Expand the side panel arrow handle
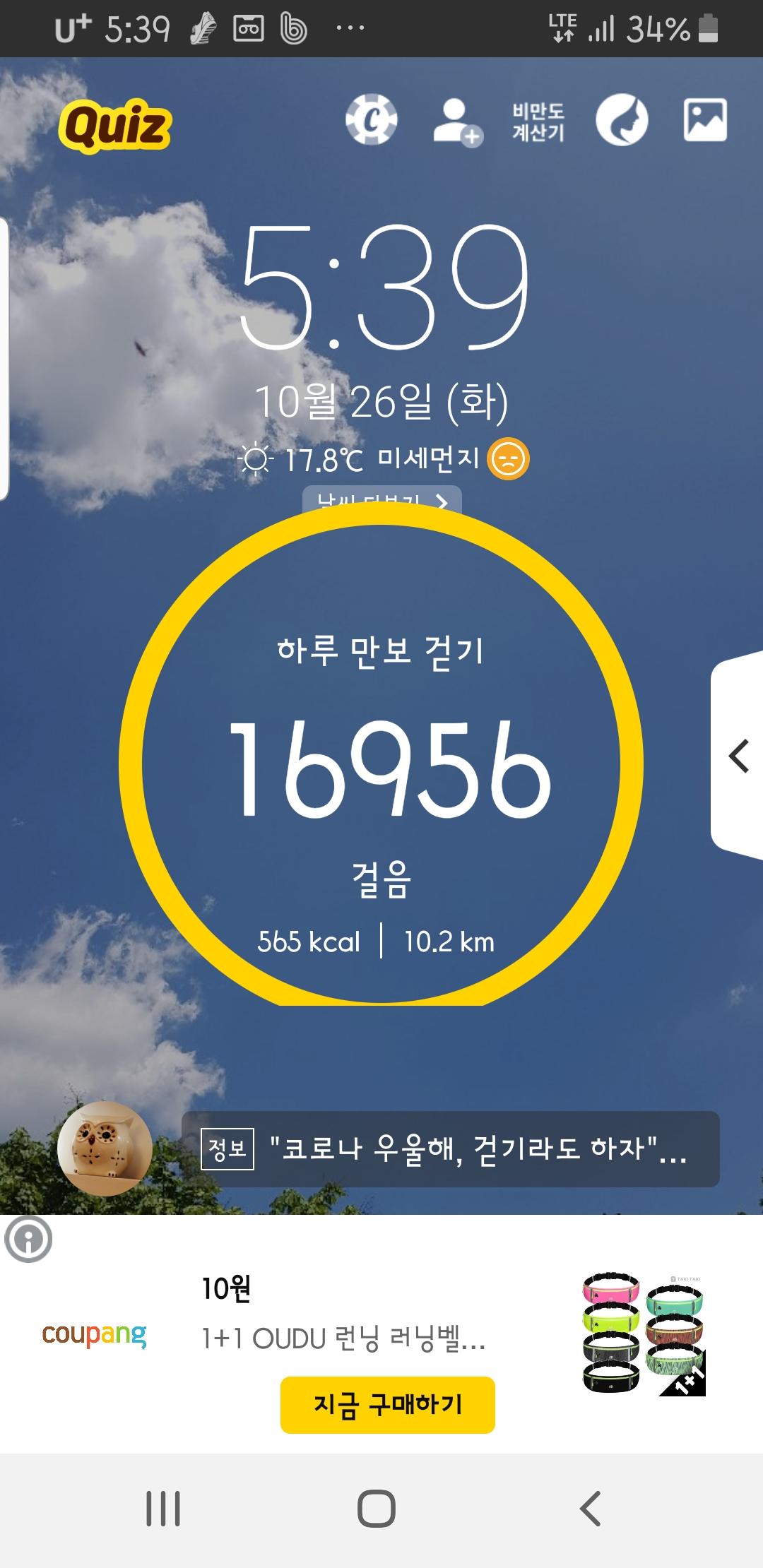The image size is (763, 1568). 738,756
